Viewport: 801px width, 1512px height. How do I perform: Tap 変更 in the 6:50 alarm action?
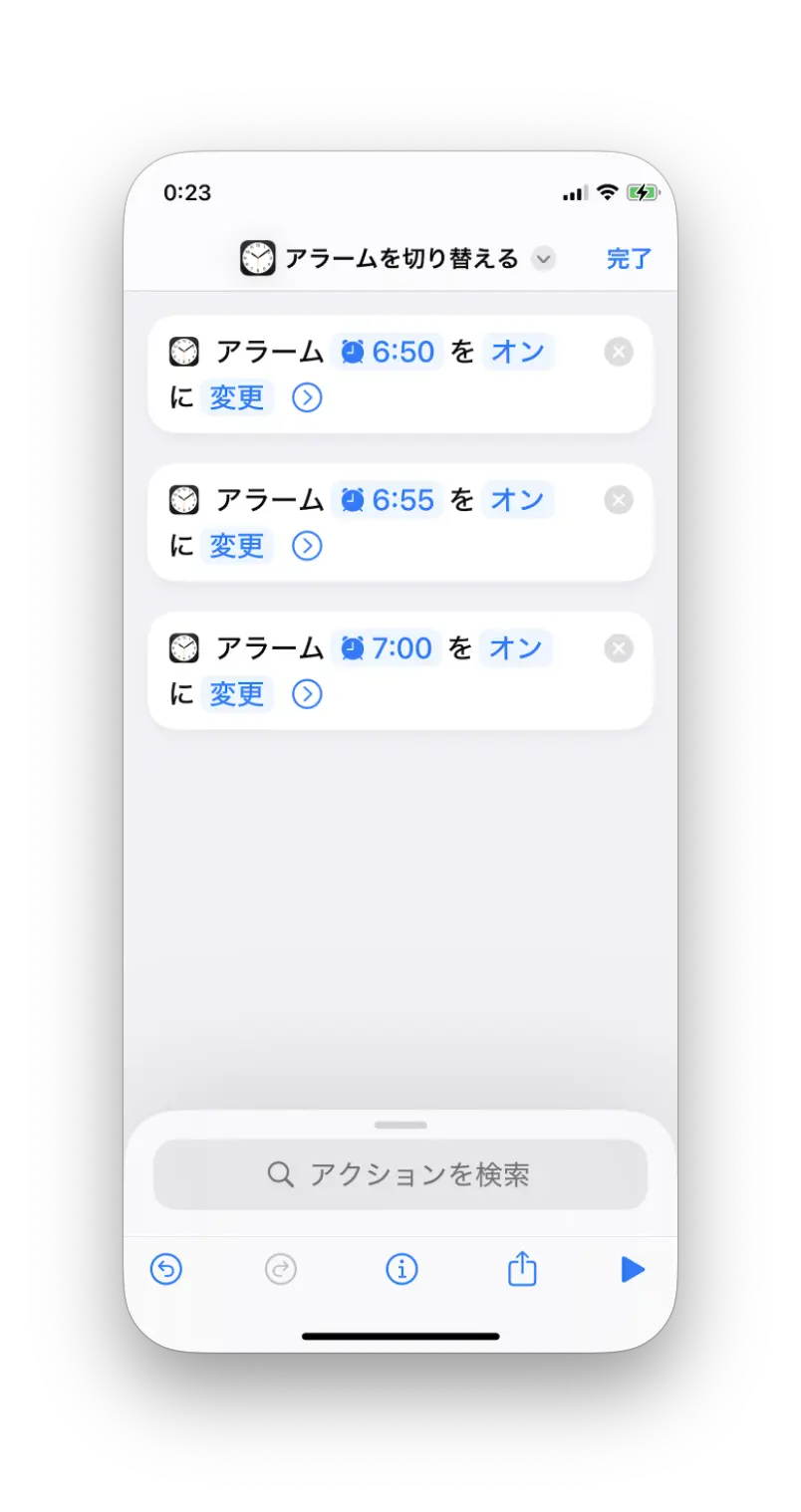237,397
